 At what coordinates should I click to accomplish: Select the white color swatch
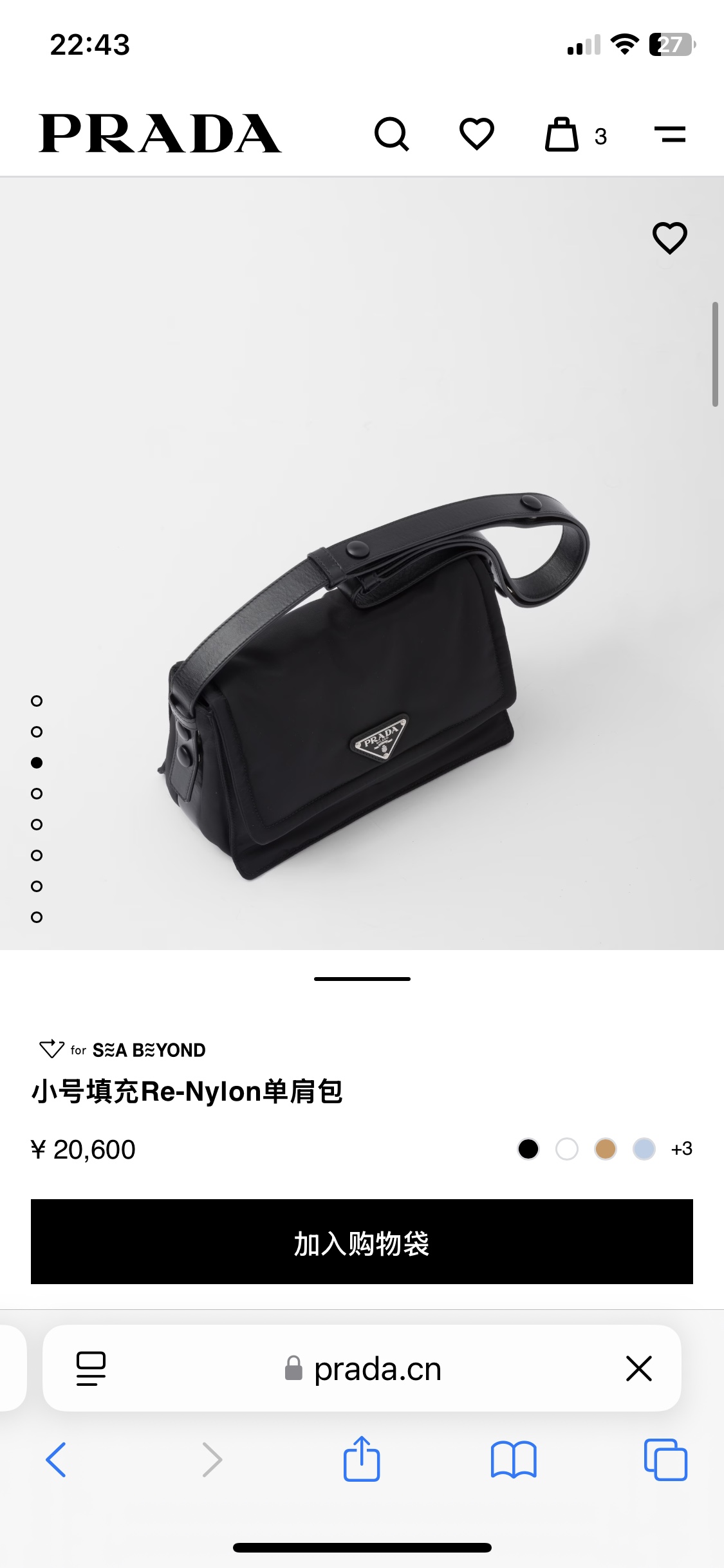567,1149
